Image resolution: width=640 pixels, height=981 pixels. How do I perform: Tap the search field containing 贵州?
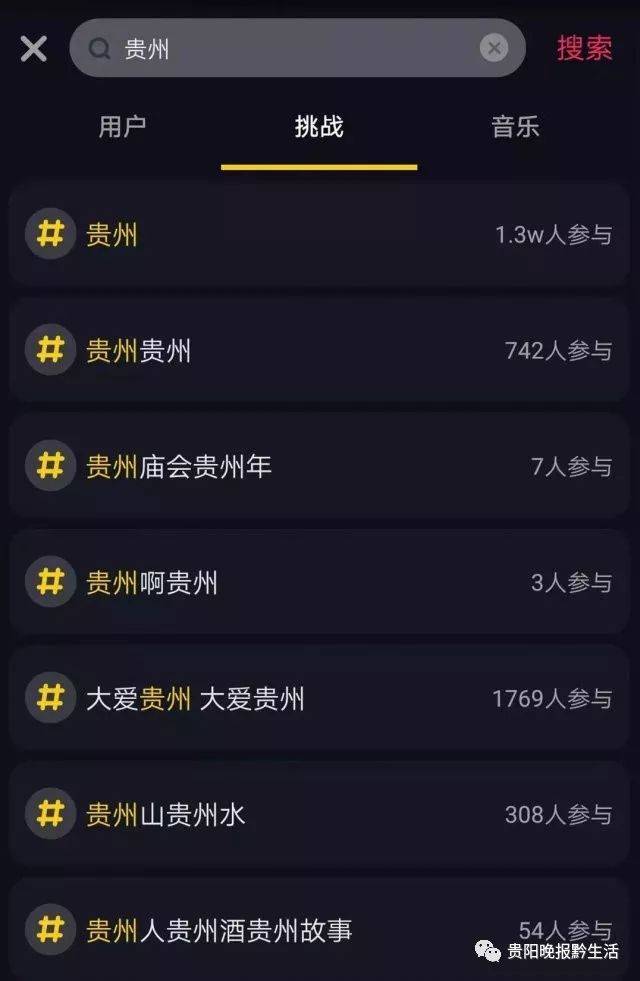click(290, 48)
